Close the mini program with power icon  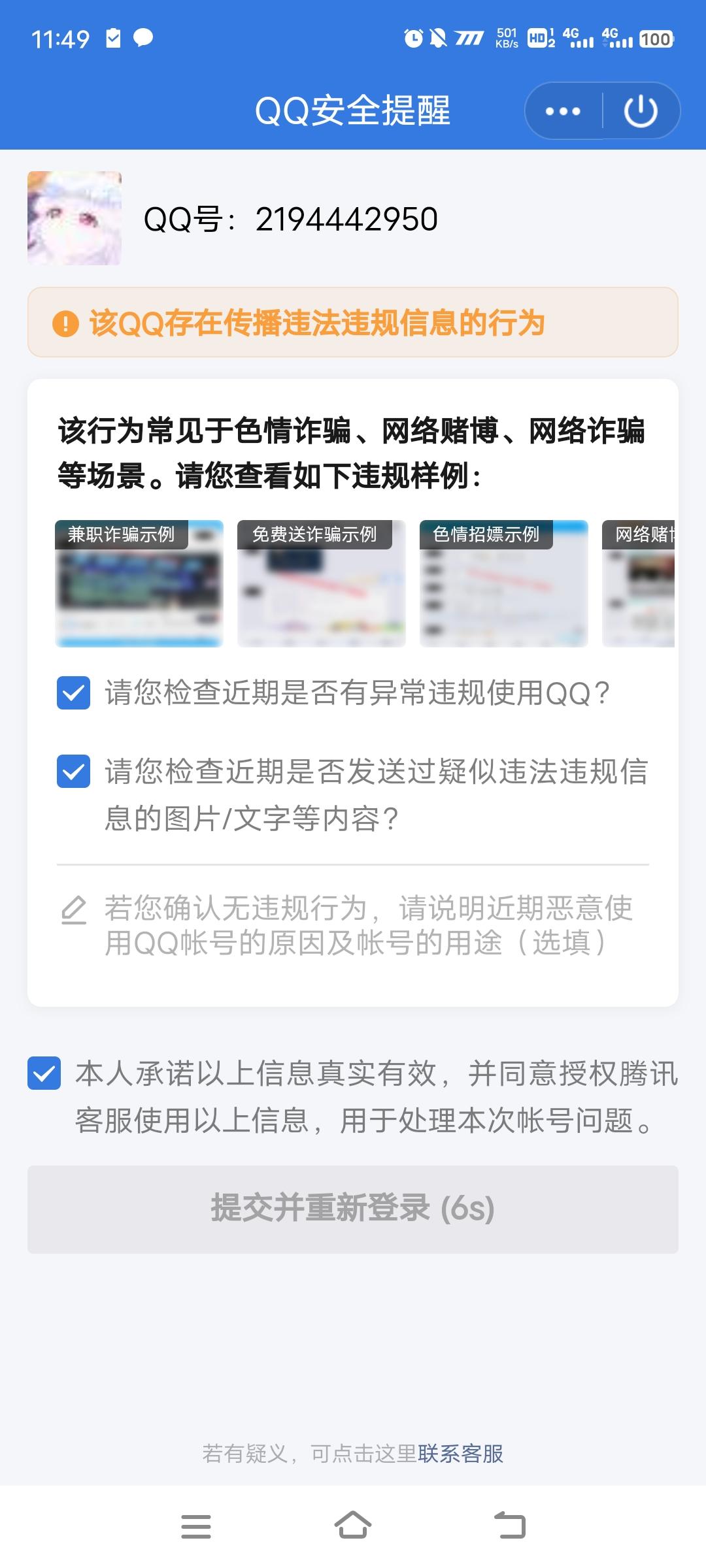(x=641, y=111)
